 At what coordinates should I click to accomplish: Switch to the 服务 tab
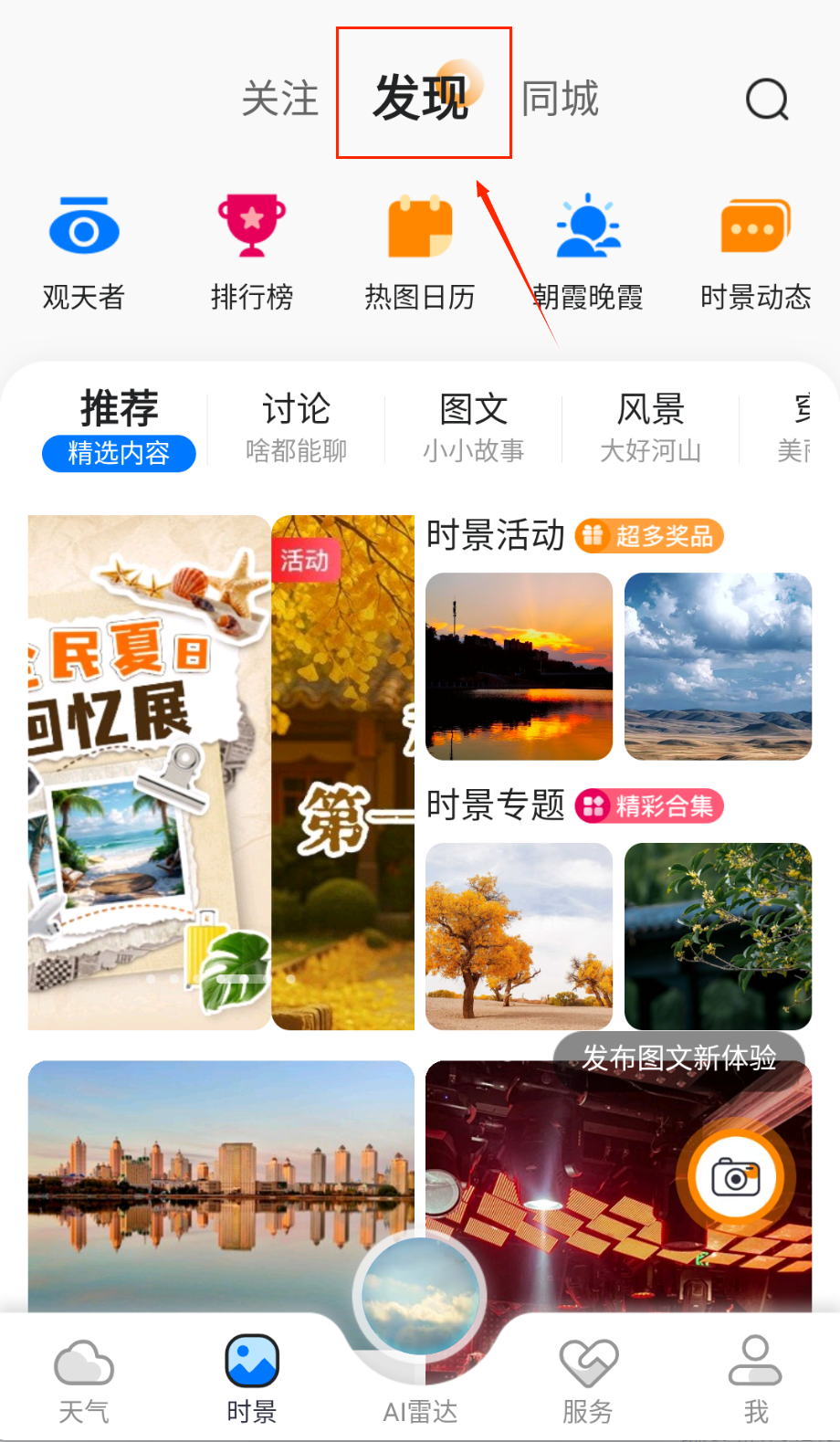(x=588, y=1380)
